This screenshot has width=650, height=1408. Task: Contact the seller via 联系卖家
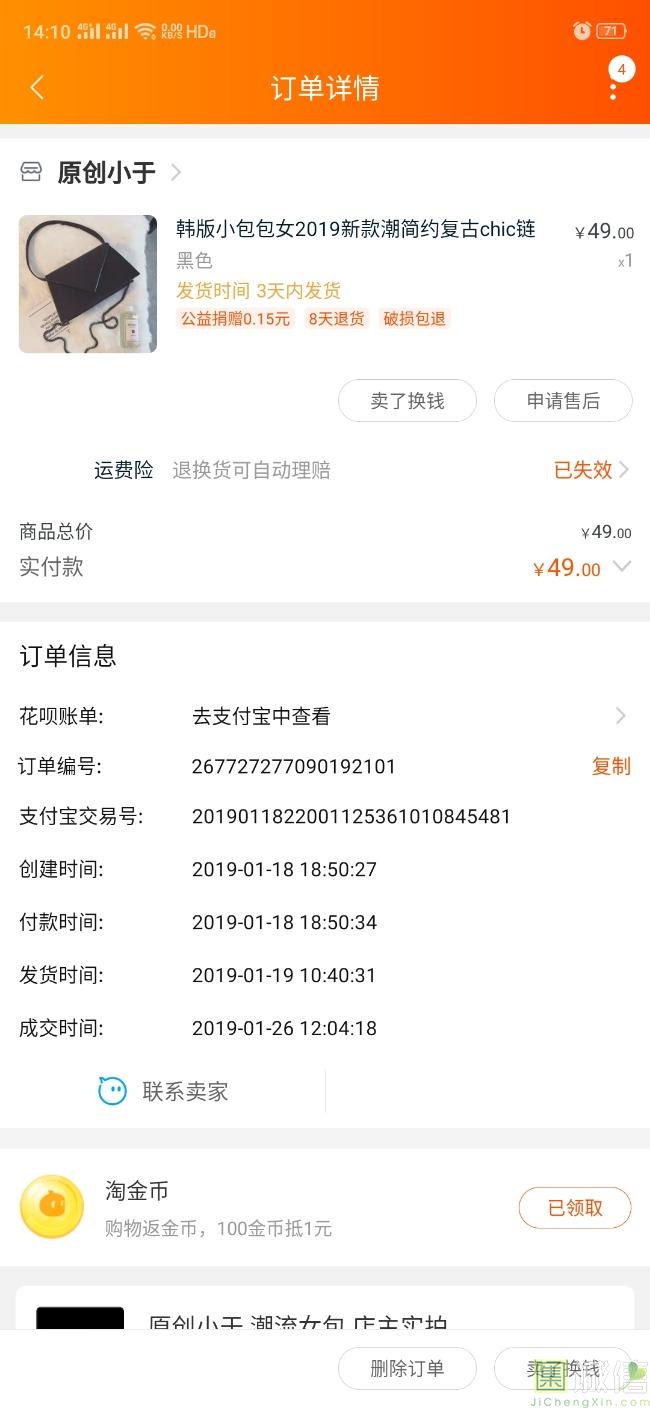[164, 1091]
